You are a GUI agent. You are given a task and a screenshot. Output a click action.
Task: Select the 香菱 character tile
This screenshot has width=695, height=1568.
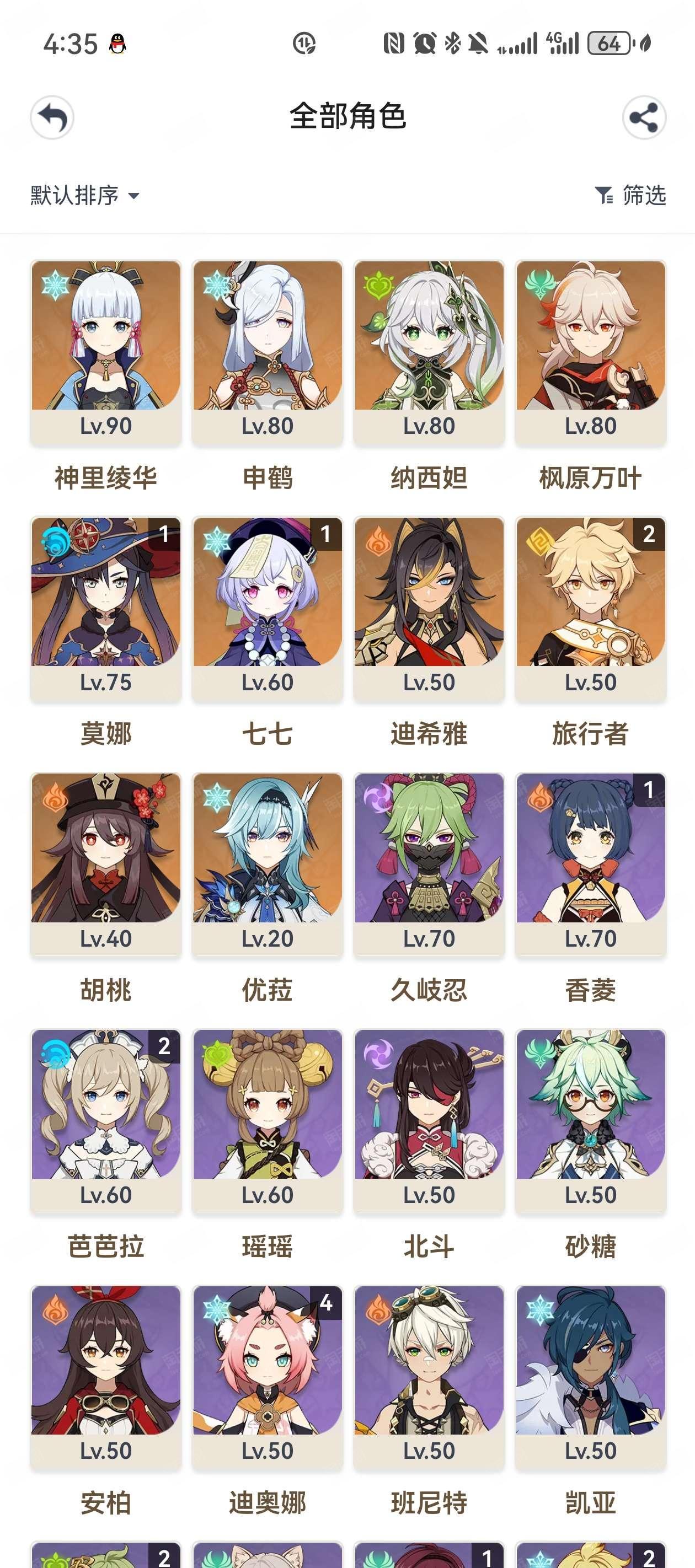click(x=590, y=865)
